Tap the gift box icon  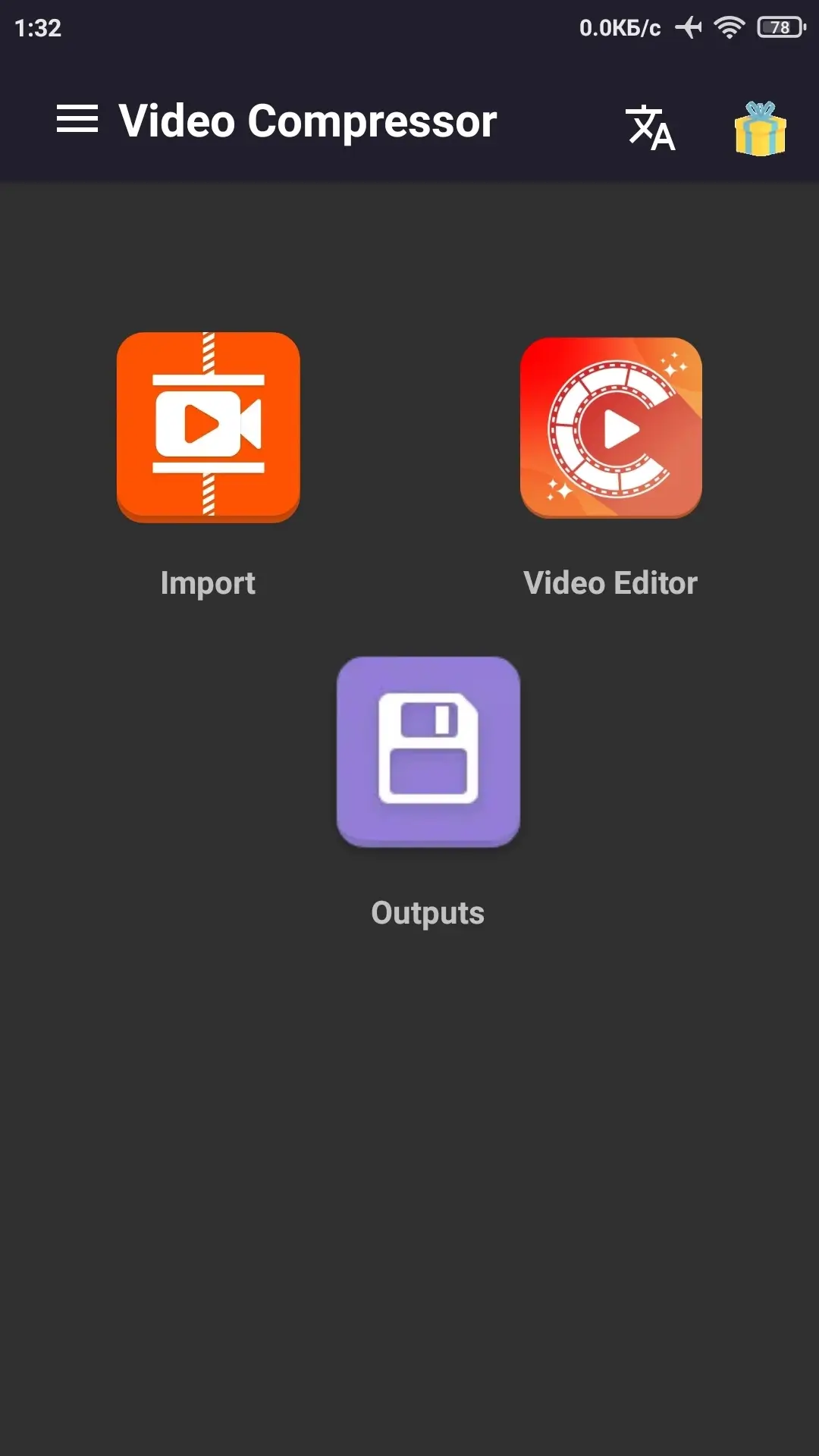click(760, 129)
